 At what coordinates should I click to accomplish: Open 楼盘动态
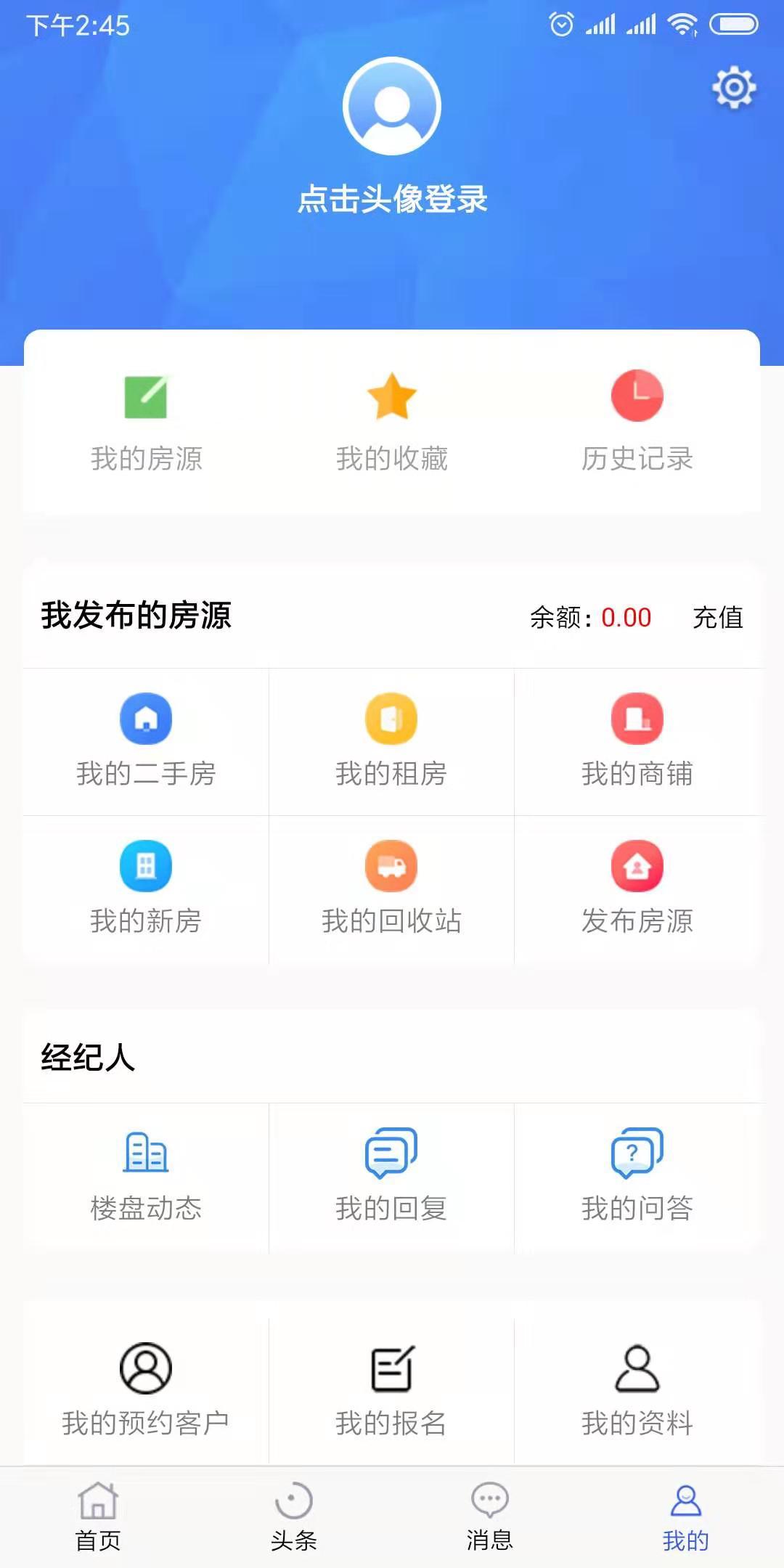[146, 1176]
